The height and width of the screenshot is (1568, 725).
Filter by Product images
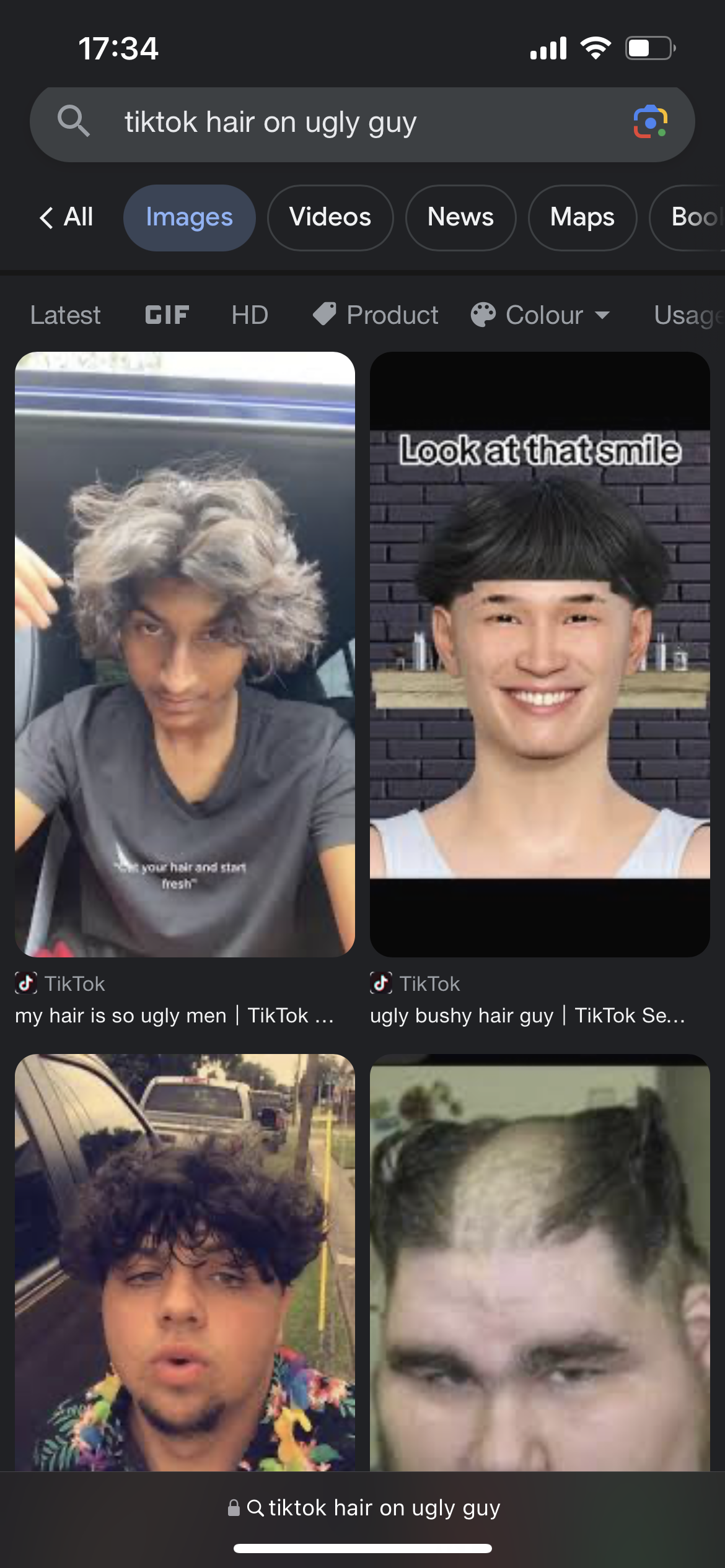pos(376,315)
